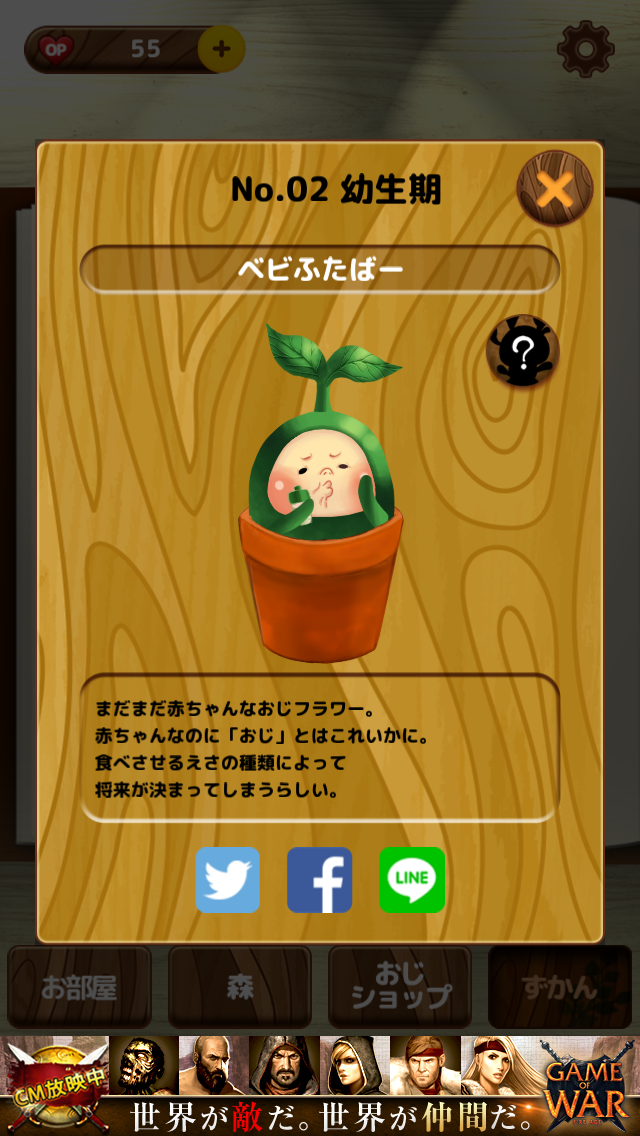Tap the mystery silhouette question mark icon
This screenshot has height=1136, width=640.
click(523, 351)
